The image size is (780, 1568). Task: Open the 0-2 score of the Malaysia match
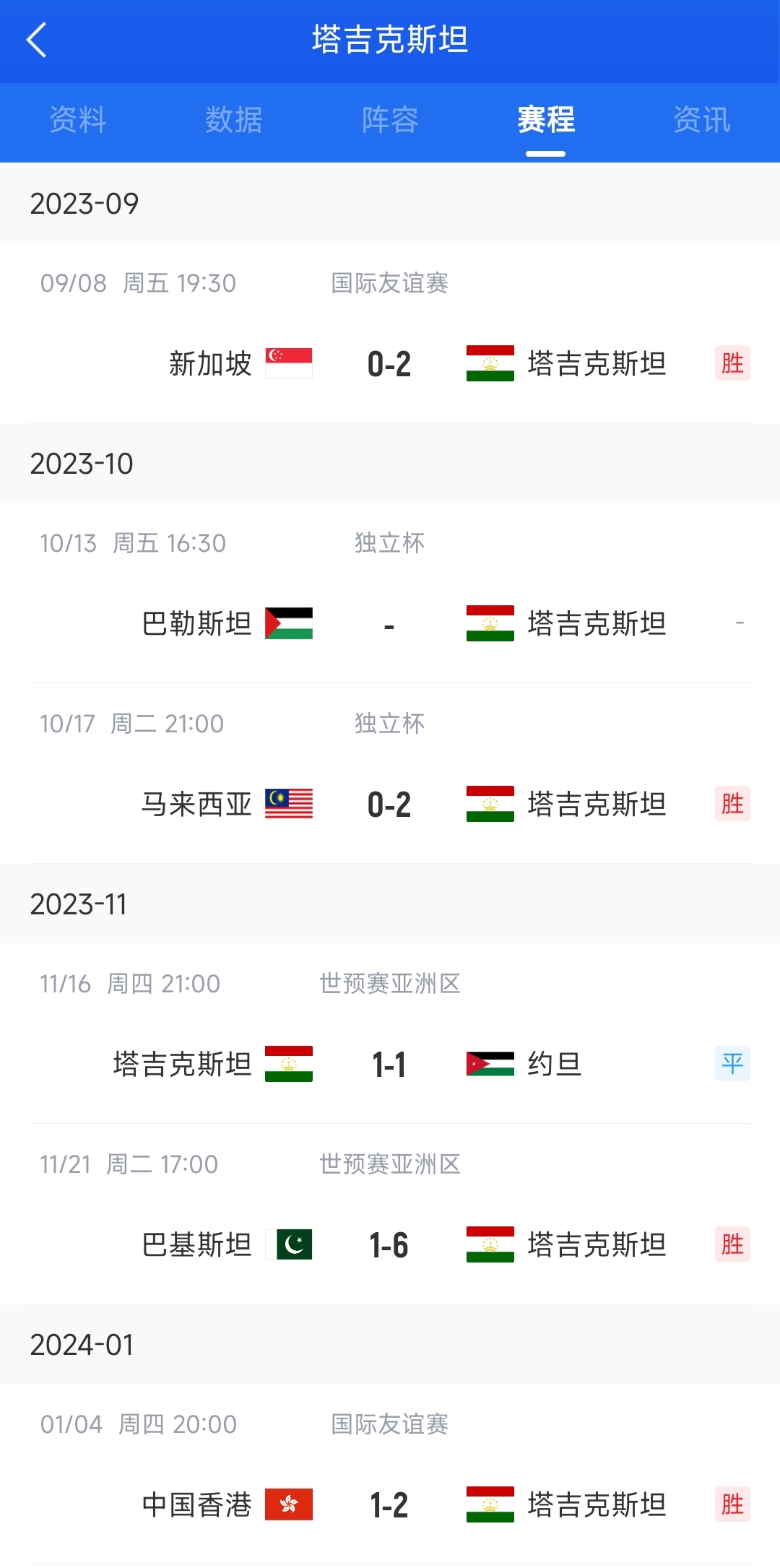click(388, 805)
